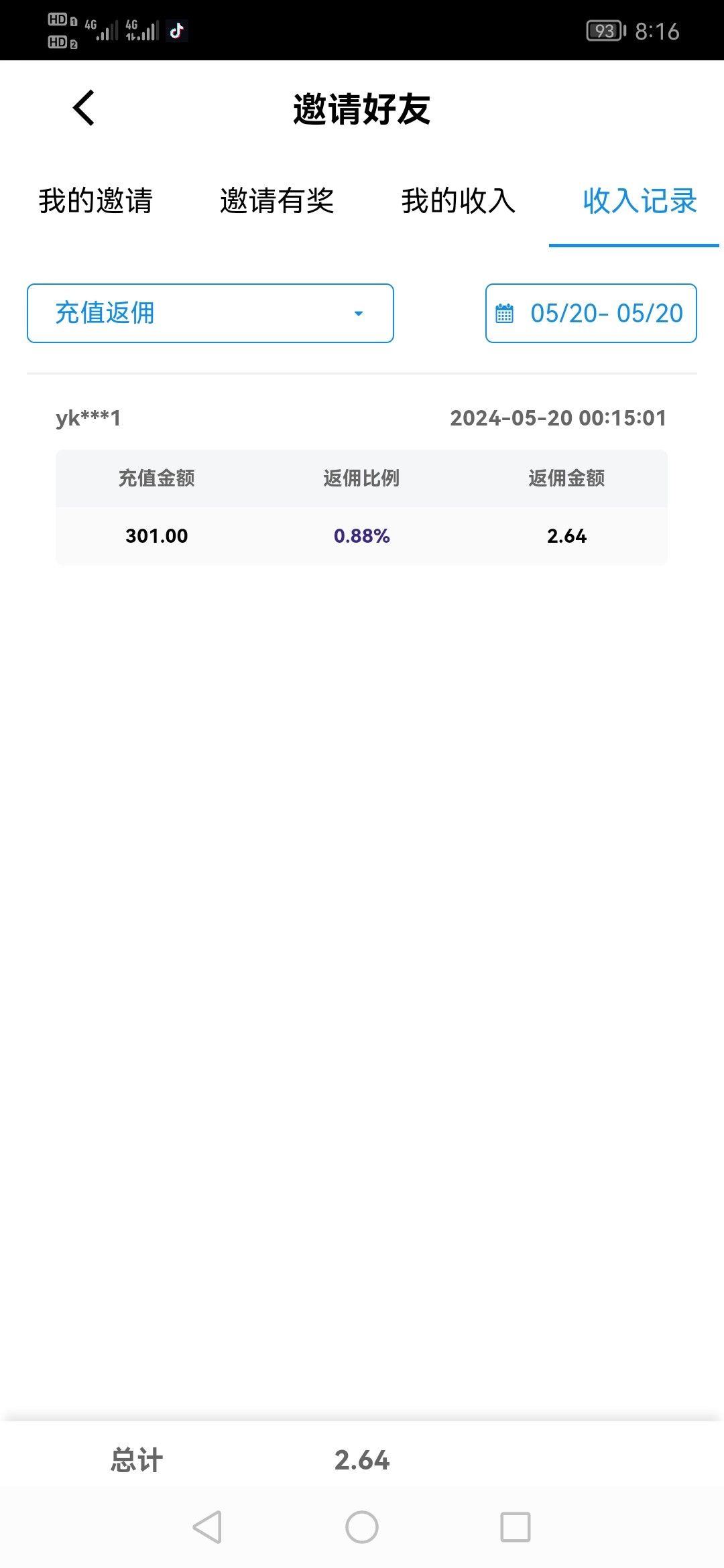The height and width of the screenshot is (1568, 724).
Task: Tap the TikTok icon in the status bar
Action: click(176, 29)
